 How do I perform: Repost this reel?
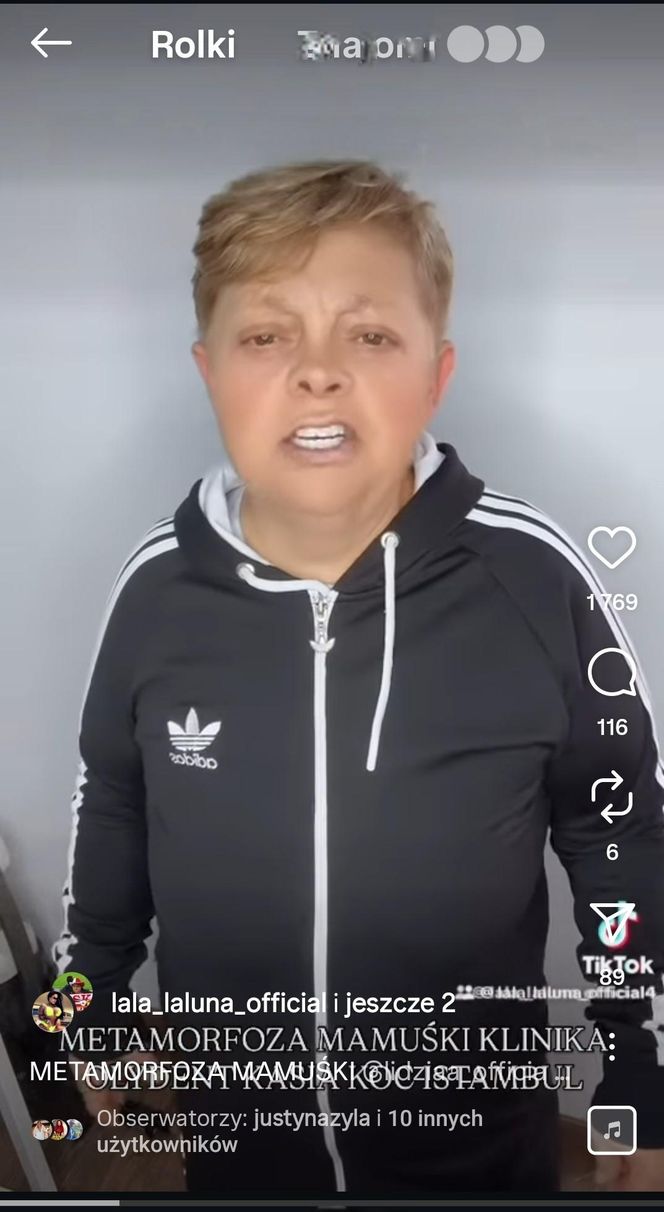tap(611, 797)
